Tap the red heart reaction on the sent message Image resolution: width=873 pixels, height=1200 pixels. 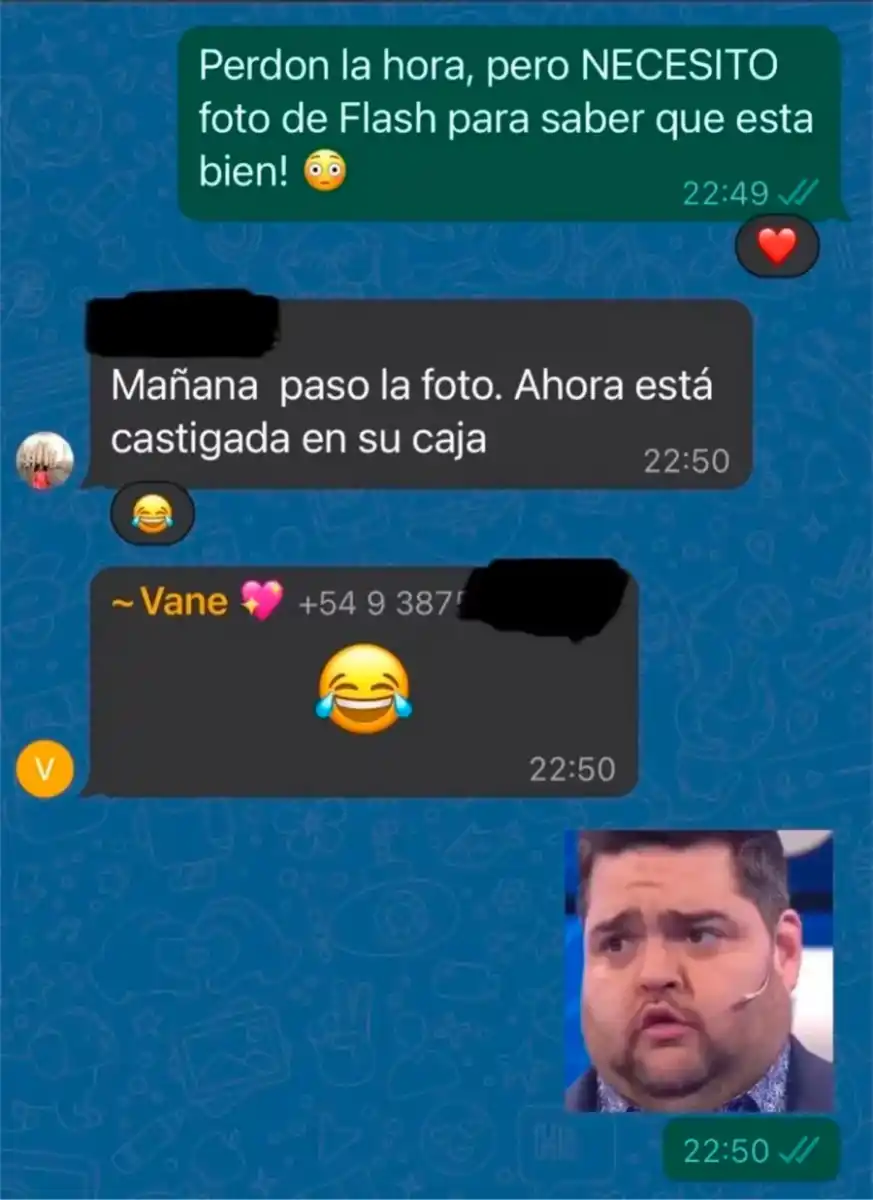pos(777,245)
